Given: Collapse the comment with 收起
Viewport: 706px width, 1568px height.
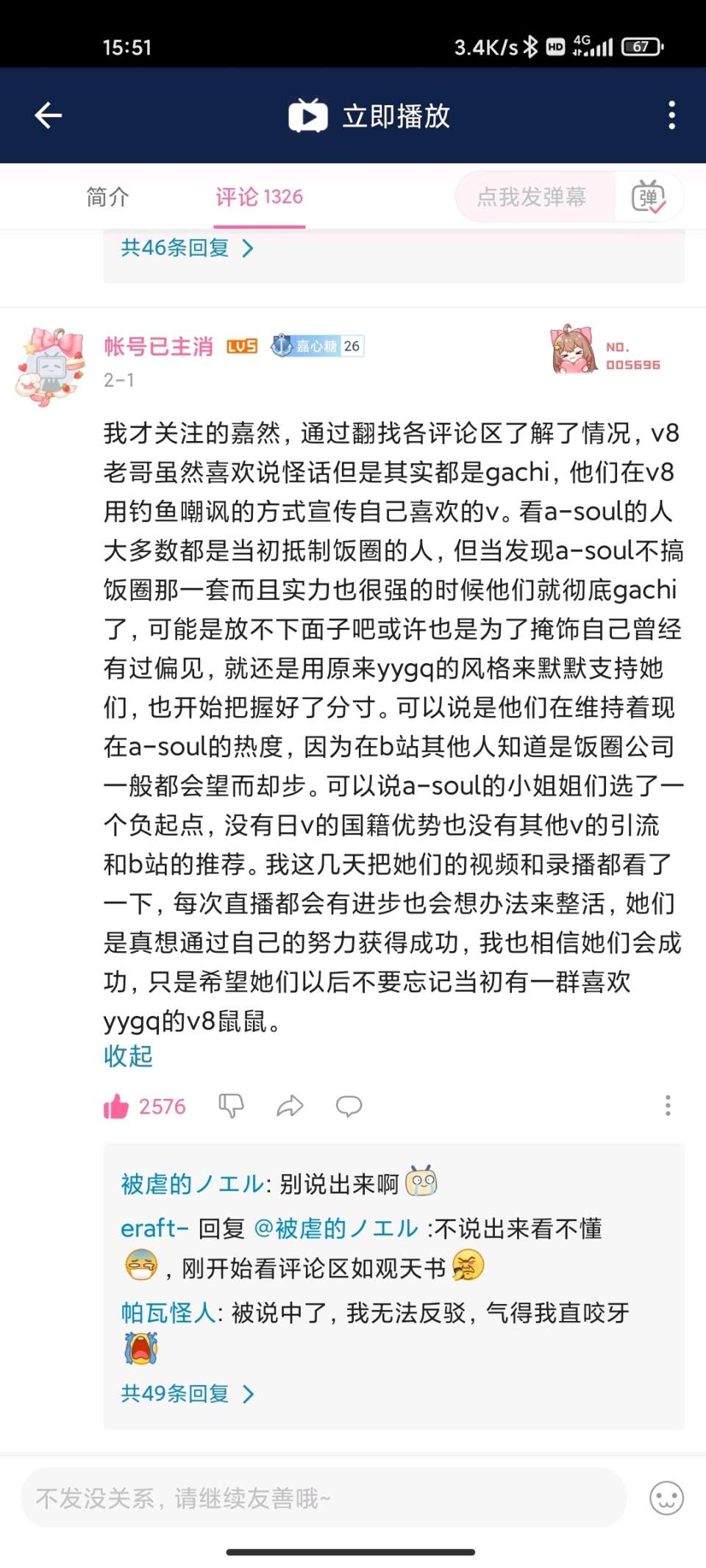Looking at the screenshot, I should tap(128, 1056).
